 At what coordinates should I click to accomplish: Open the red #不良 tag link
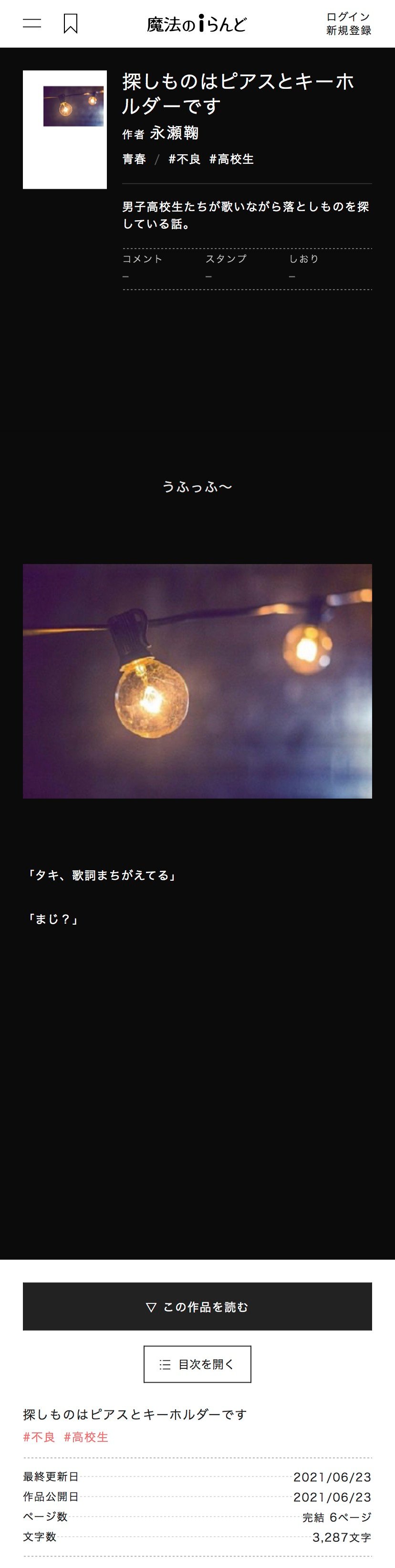[39, 1437]
